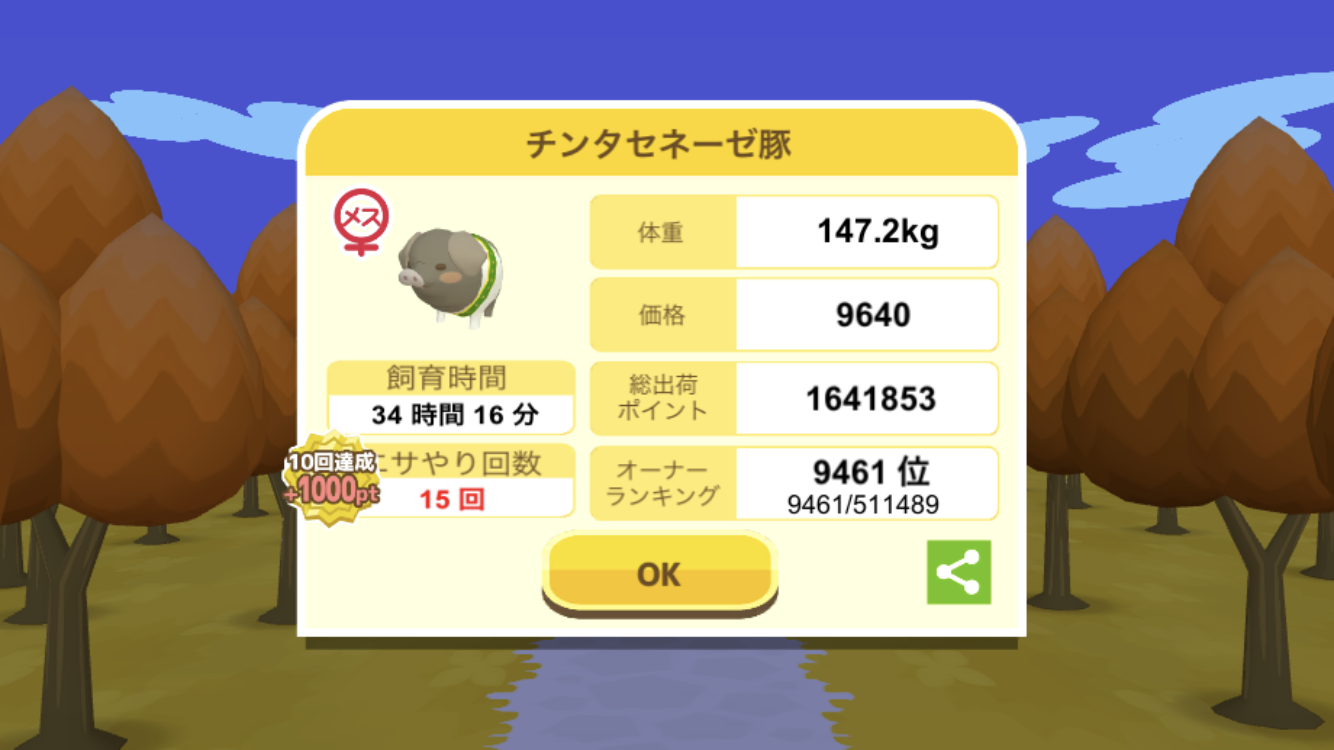Viewport: 1334px width, 750px height.
Task: Share the pig shipment result
Action: pyautogui.click(x=958, y=572)
